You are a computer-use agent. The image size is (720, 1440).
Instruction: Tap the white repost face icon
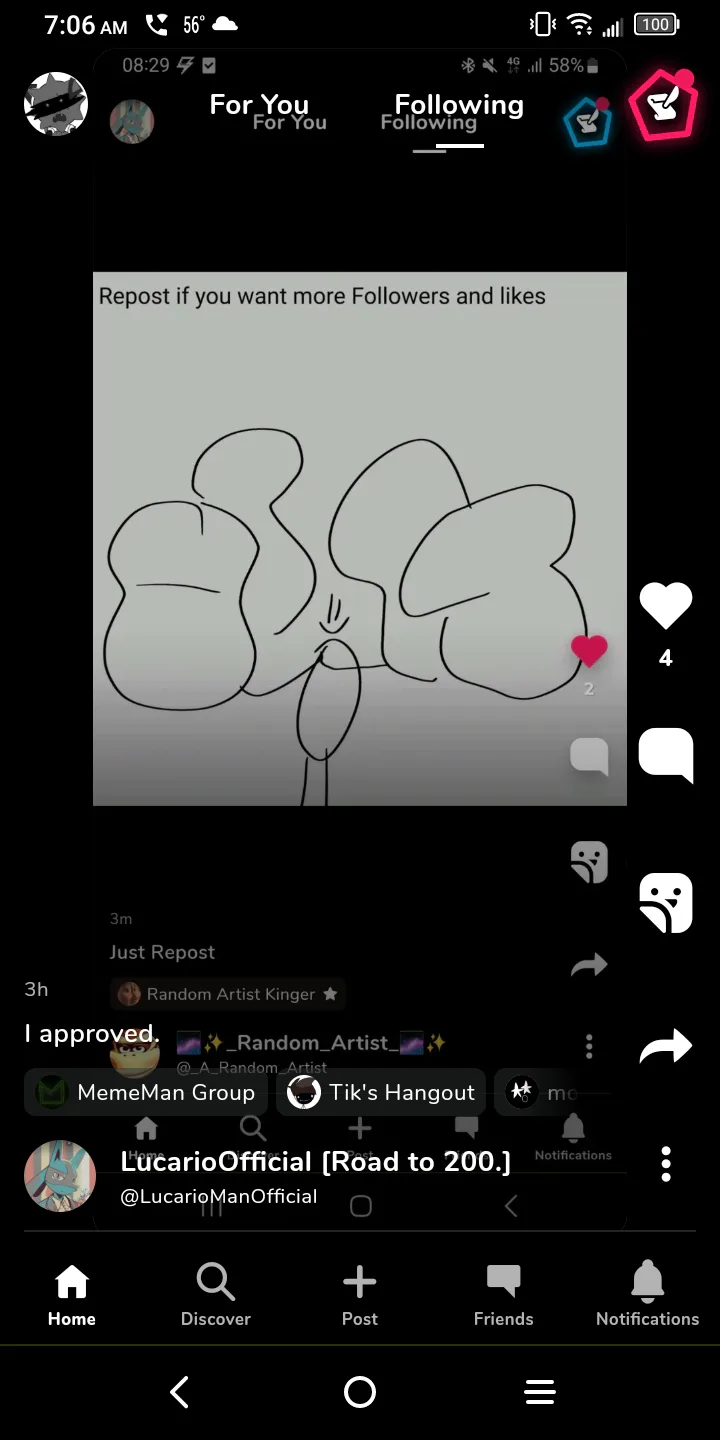click(x=665, y=902)
